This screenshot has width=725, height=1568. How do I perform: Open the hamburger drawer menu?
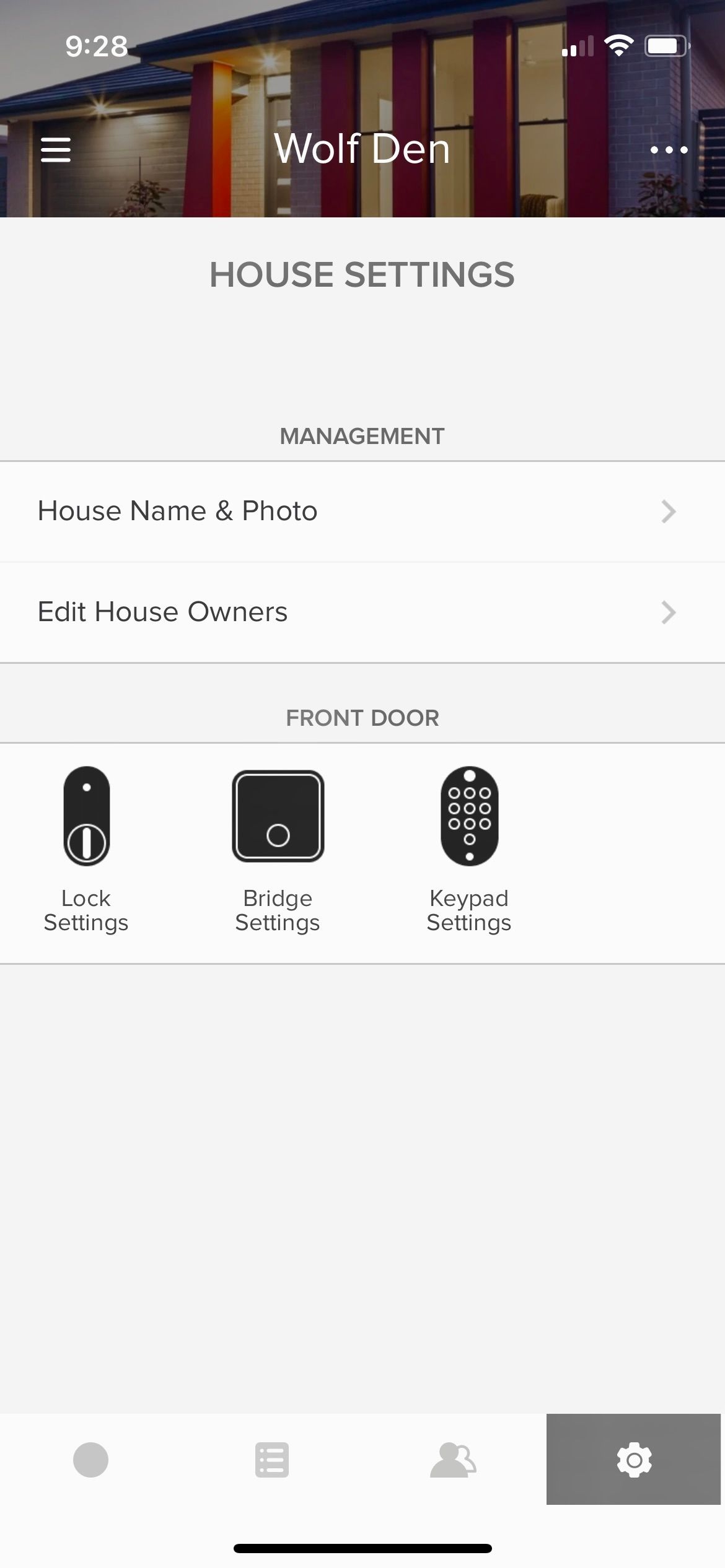coord(56,150)
